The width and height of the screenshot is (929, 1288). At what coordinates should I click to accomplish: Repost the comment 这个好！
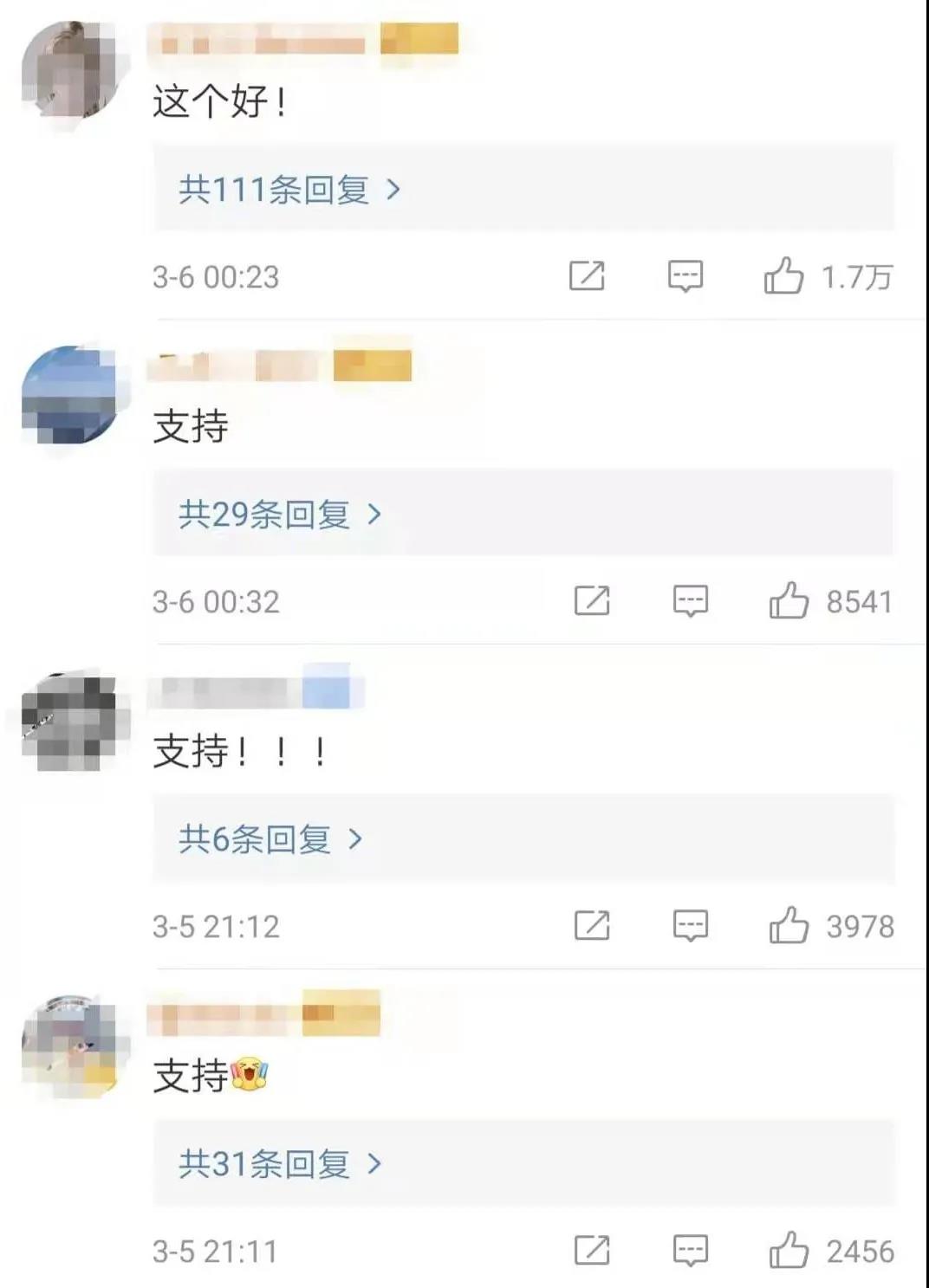click(587, 276)
